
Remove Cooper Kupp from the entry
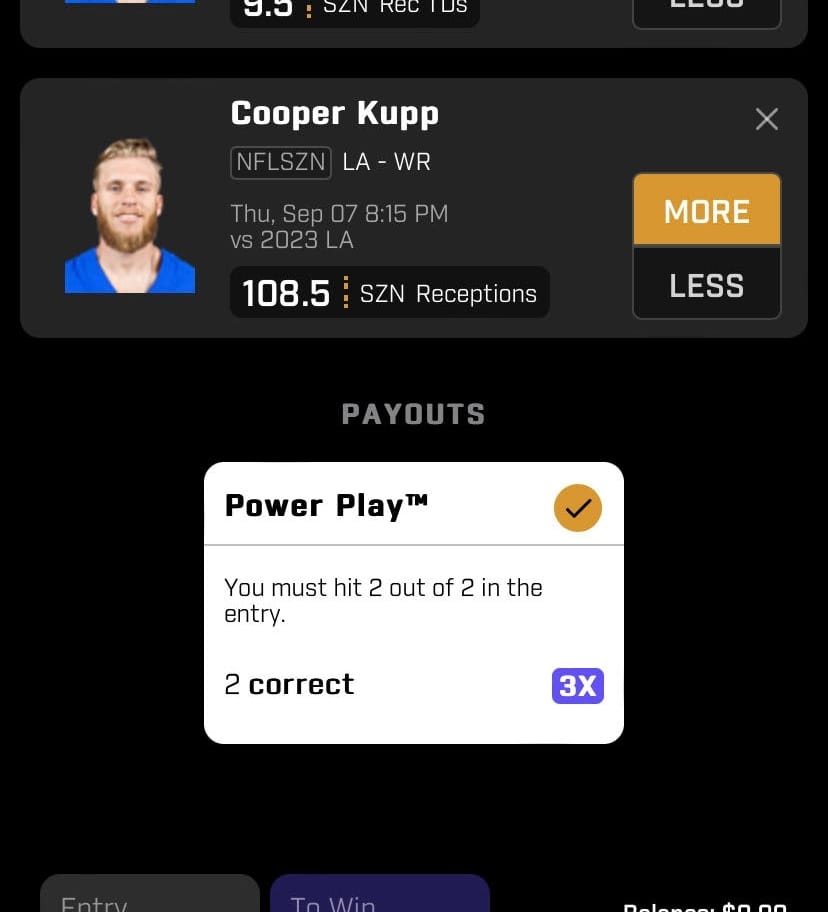point(767,120)
